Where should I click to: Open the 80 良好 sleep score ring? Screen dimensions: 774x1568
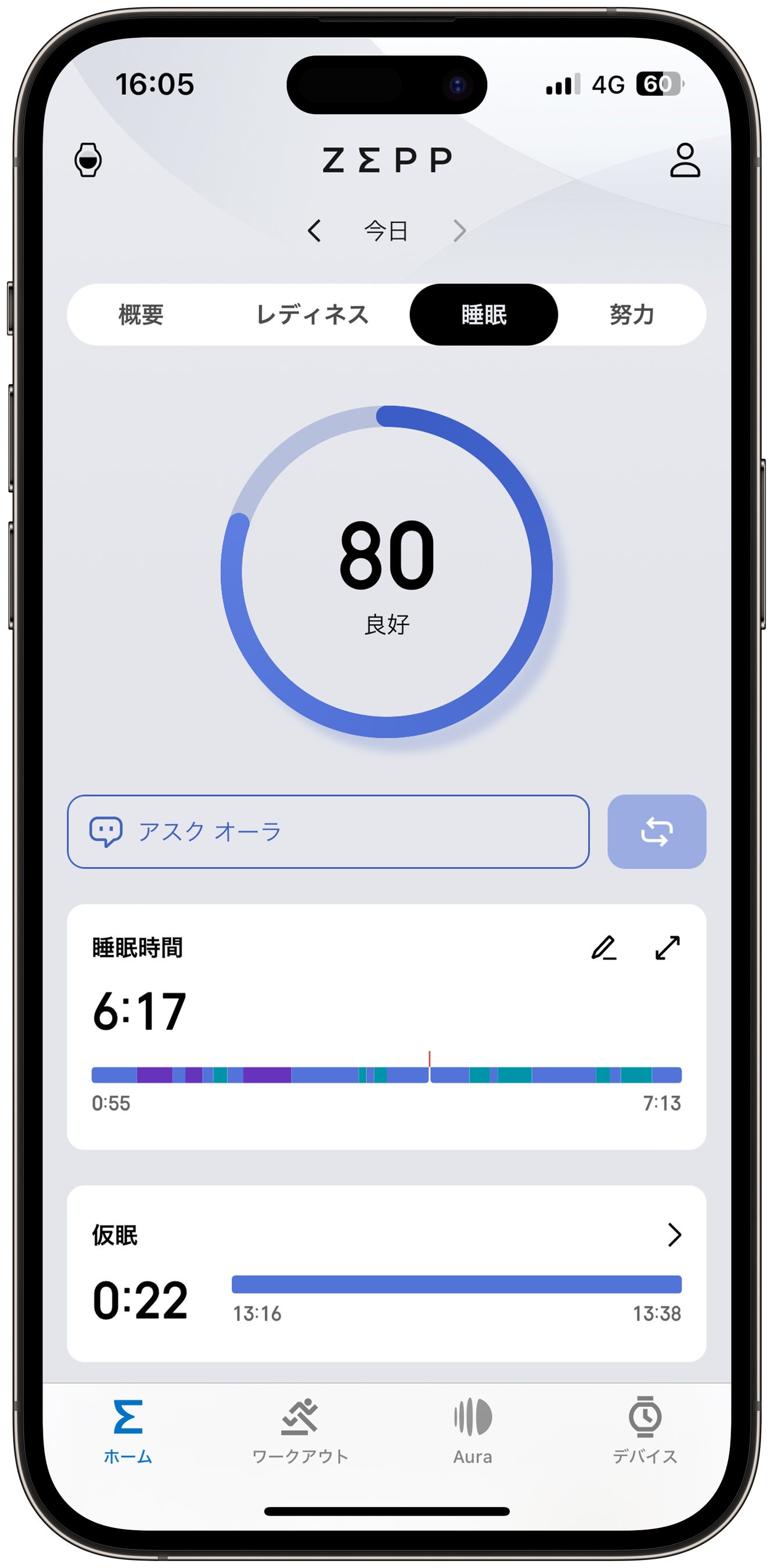[x=386, y=572]
